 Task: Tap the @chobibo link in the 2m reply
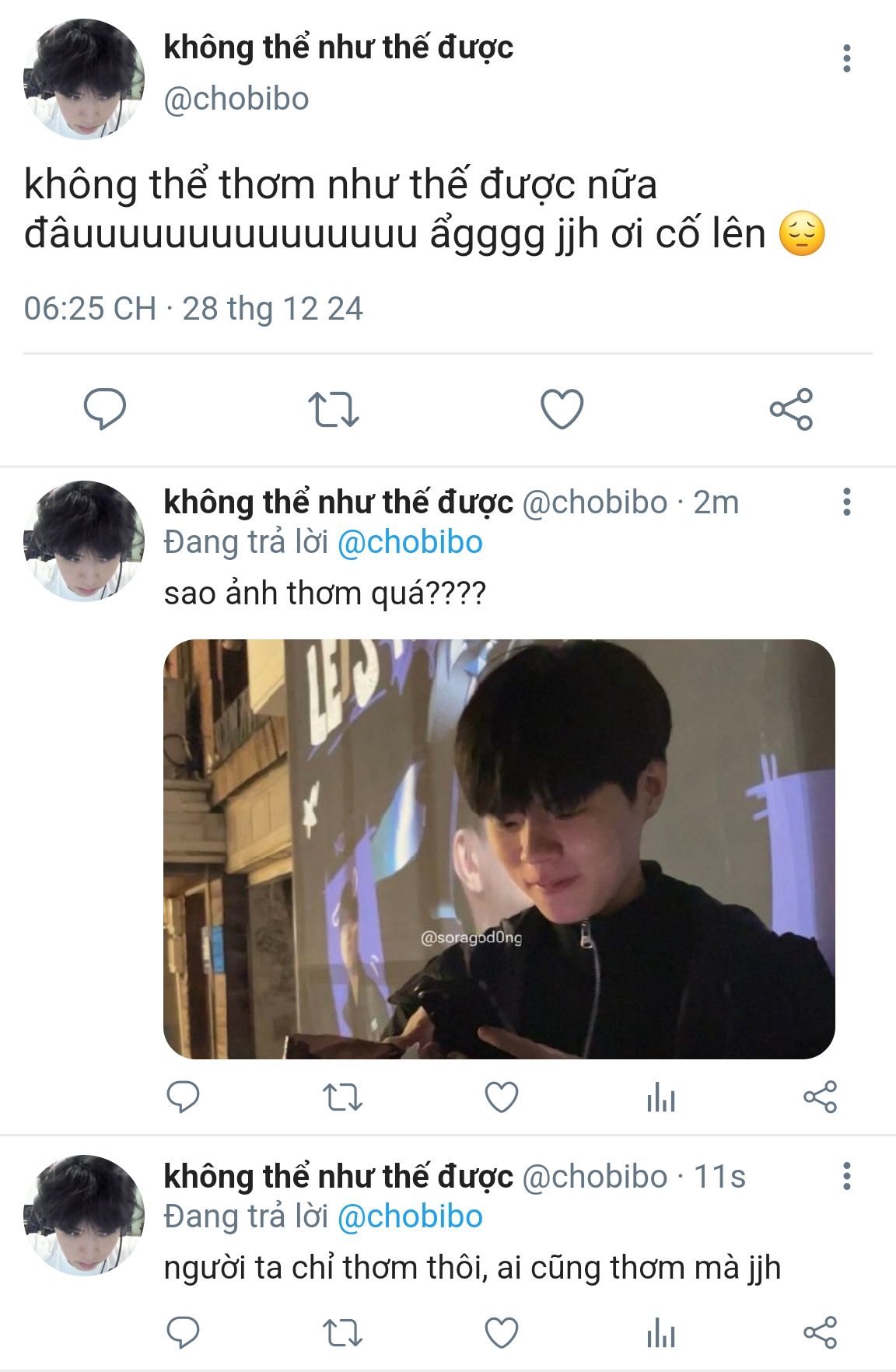point(410,542)
